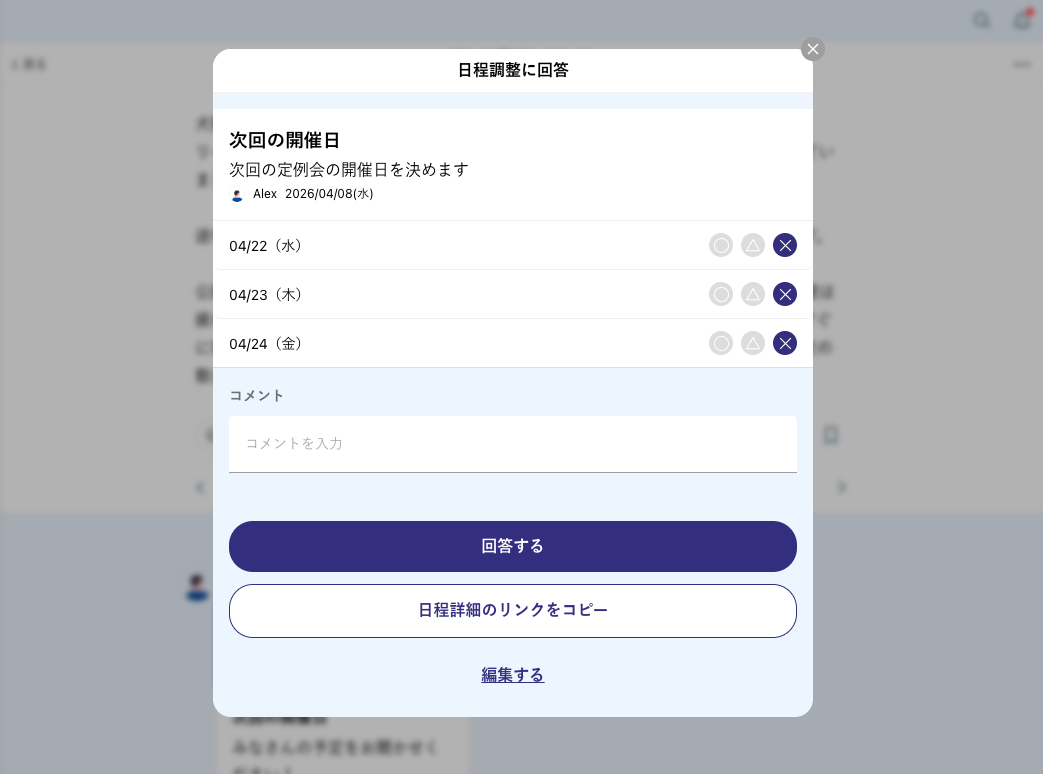Mark 04/23（木） as available with circle
1043x774 pixels.
tap(721, 294)
